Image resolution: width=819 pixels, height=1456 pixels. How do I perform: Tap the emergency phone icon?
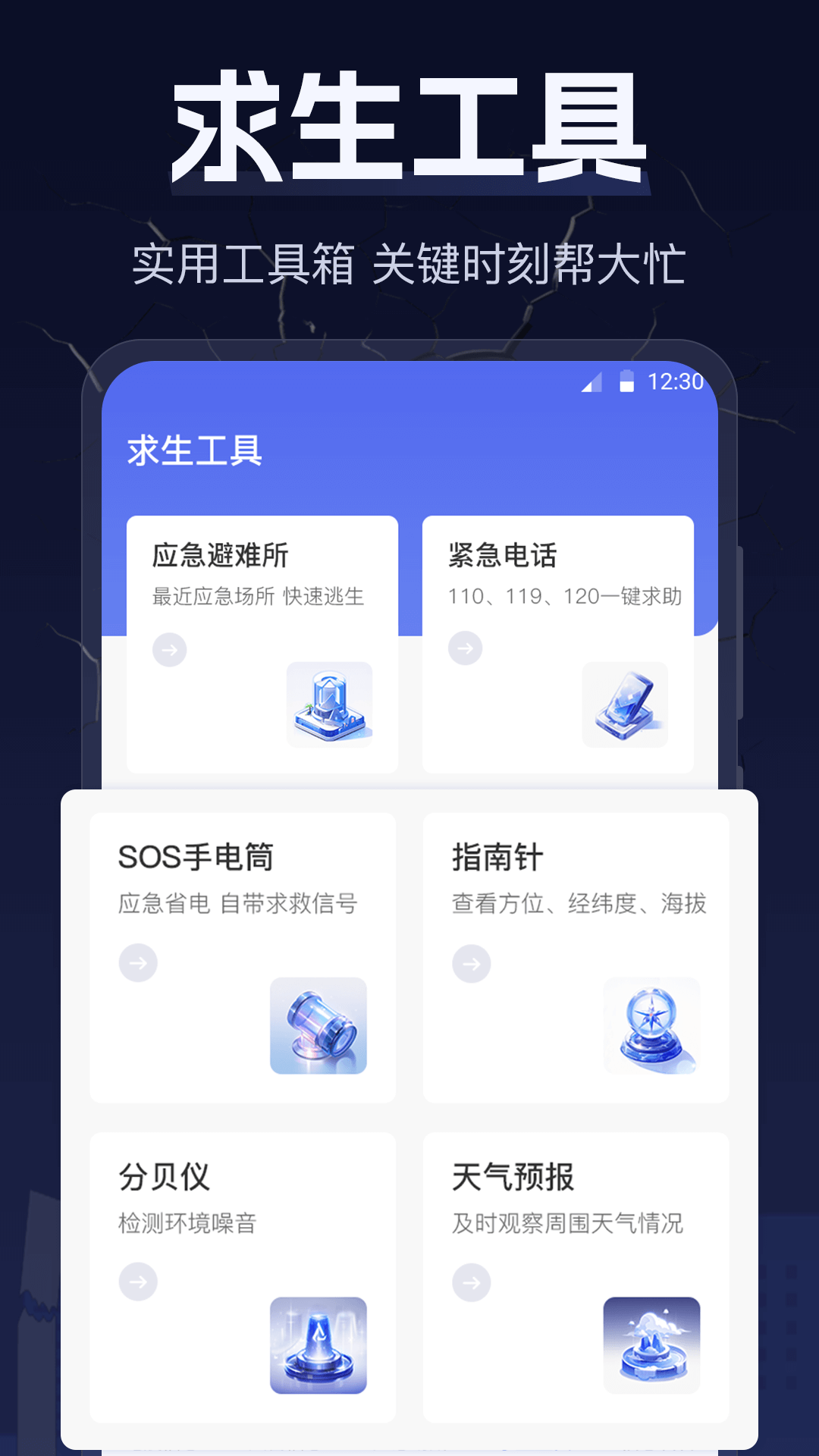click(x=624, y=705)
